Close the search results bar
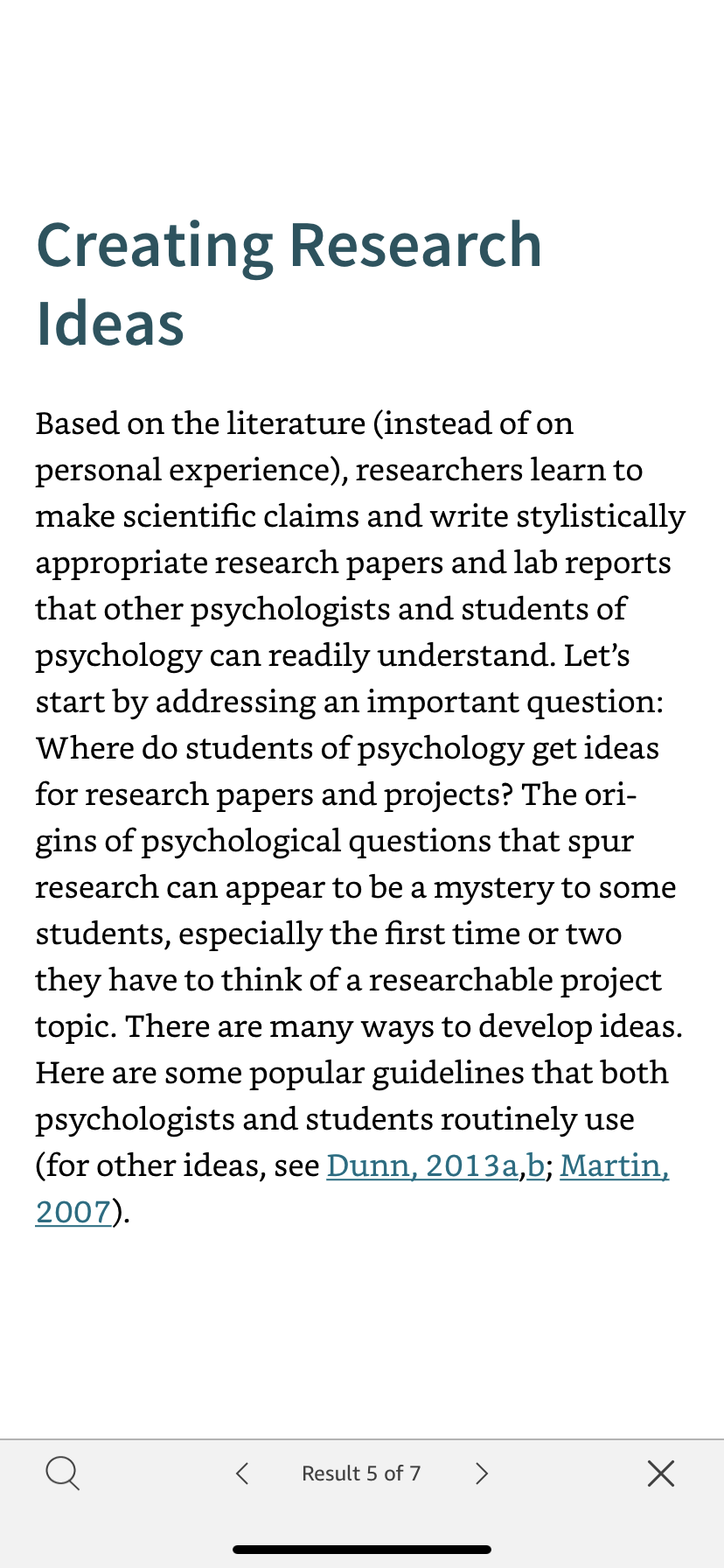724x1568 pixels. coord(661,1473)
